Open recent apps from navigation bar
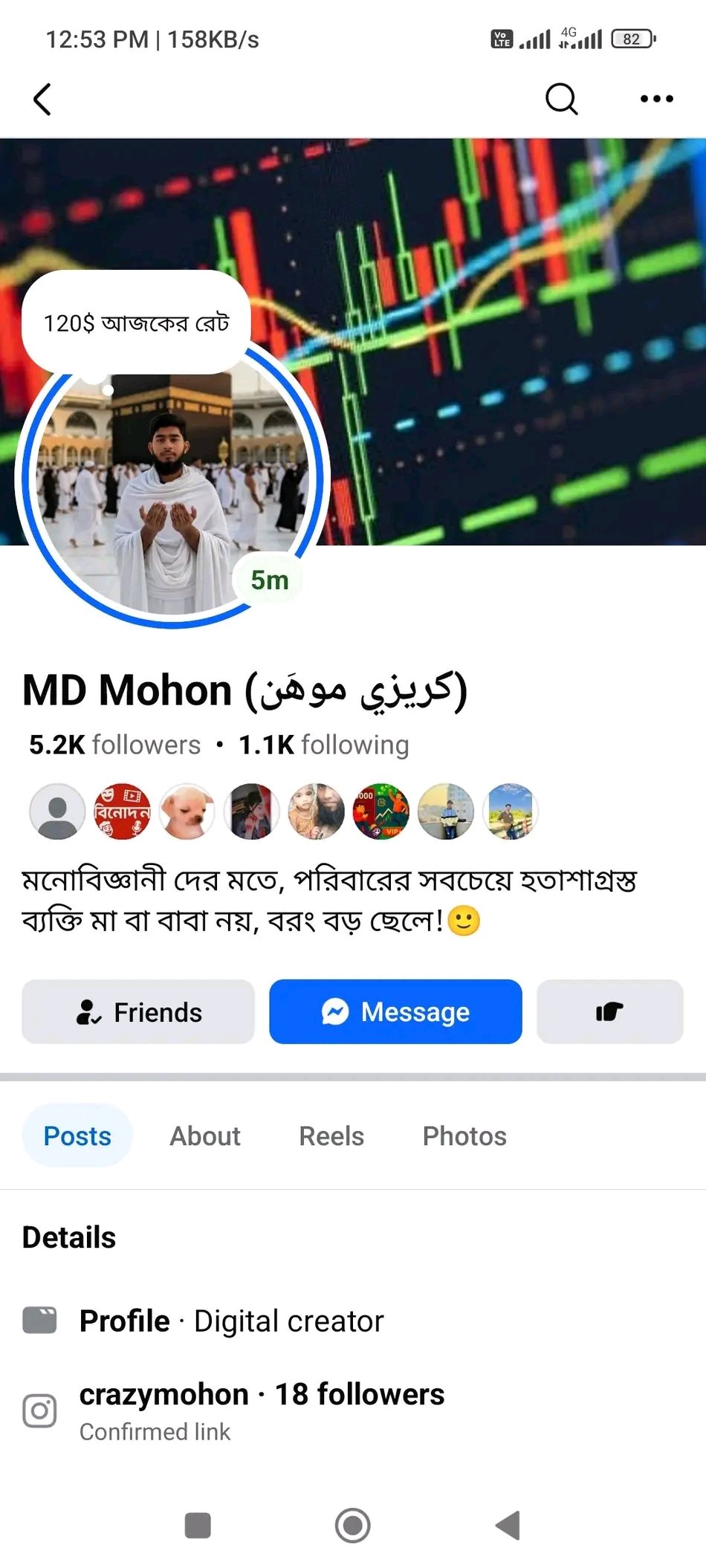The image size is (706, 1568). [198, 1526]
